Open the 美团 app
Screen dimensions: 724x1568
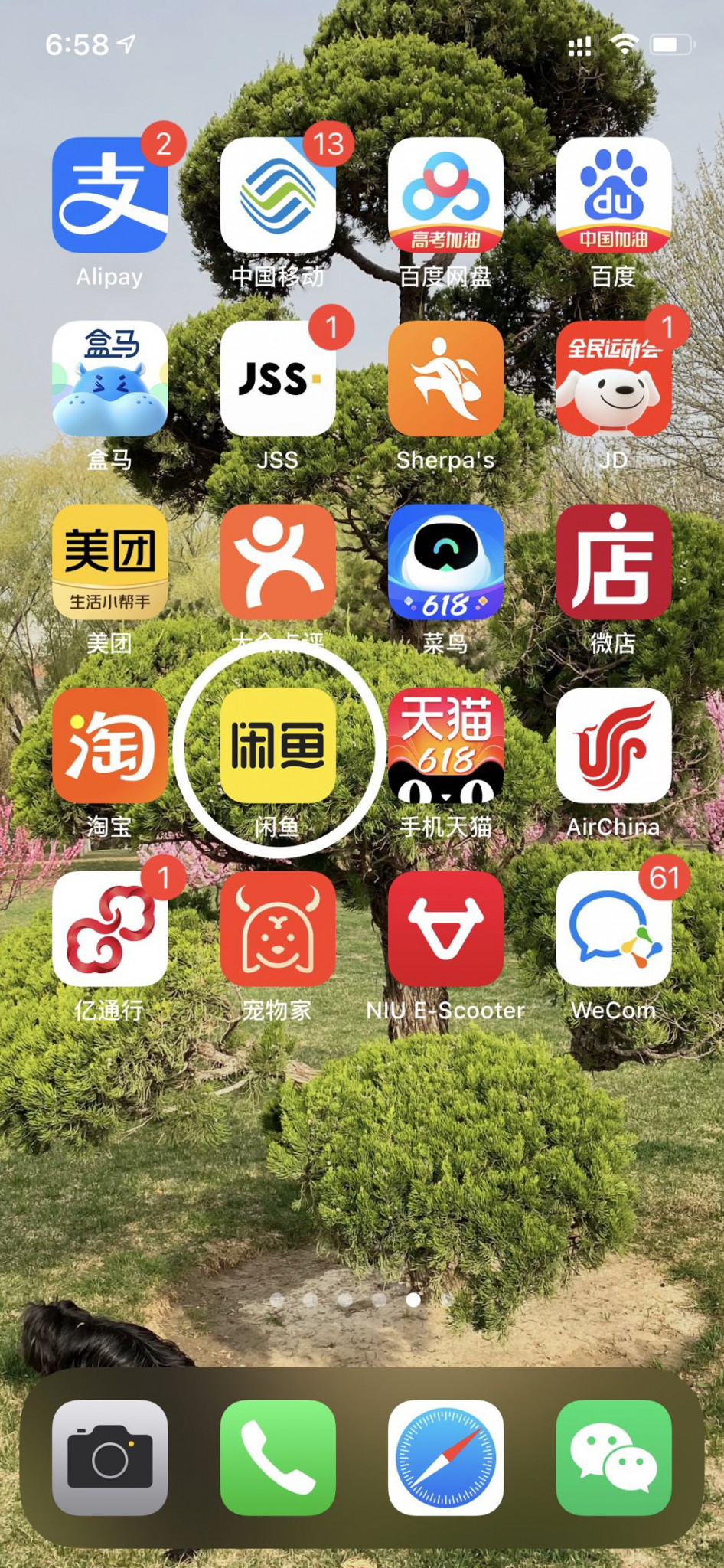click(109, 562)
